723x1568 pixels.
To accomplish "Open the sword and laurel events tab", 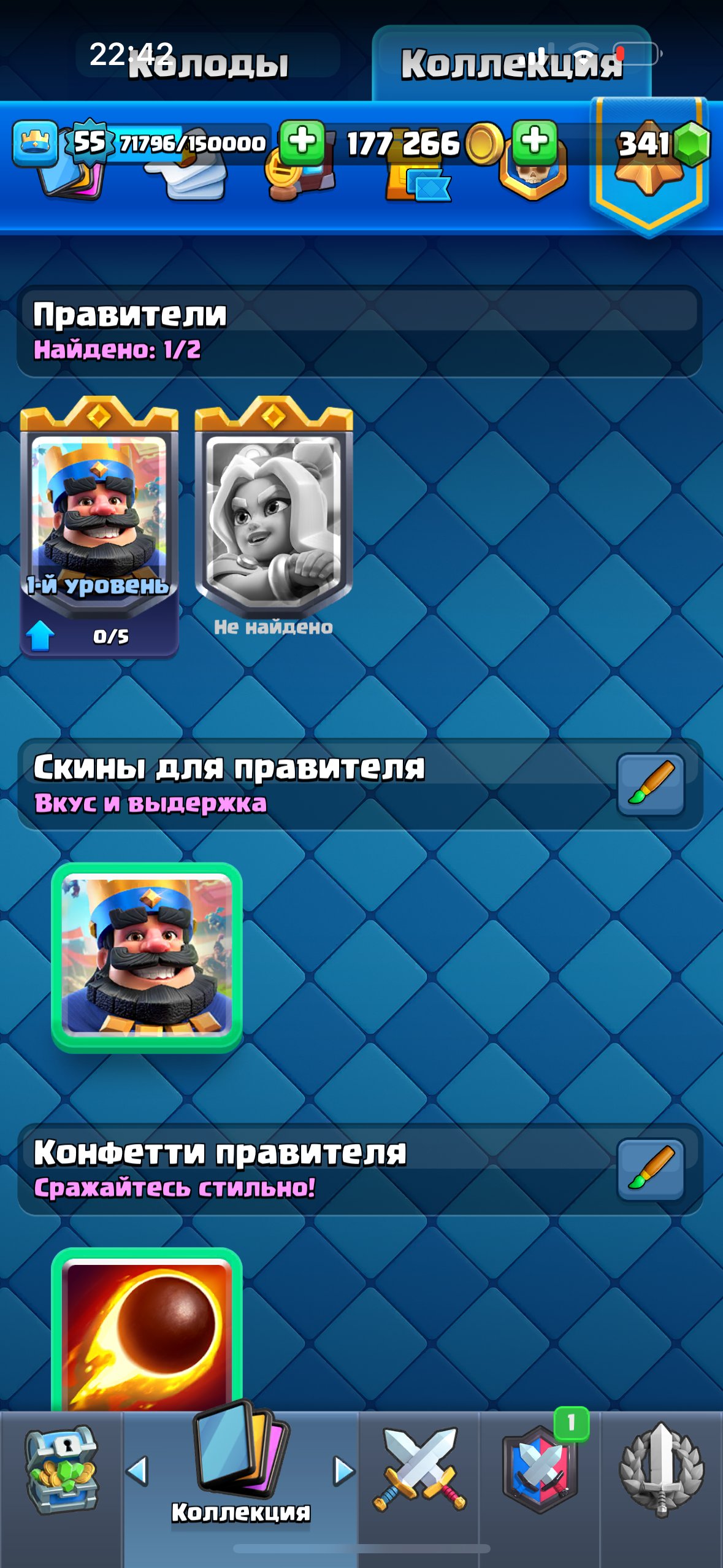I will click(x=661, y=1469).
